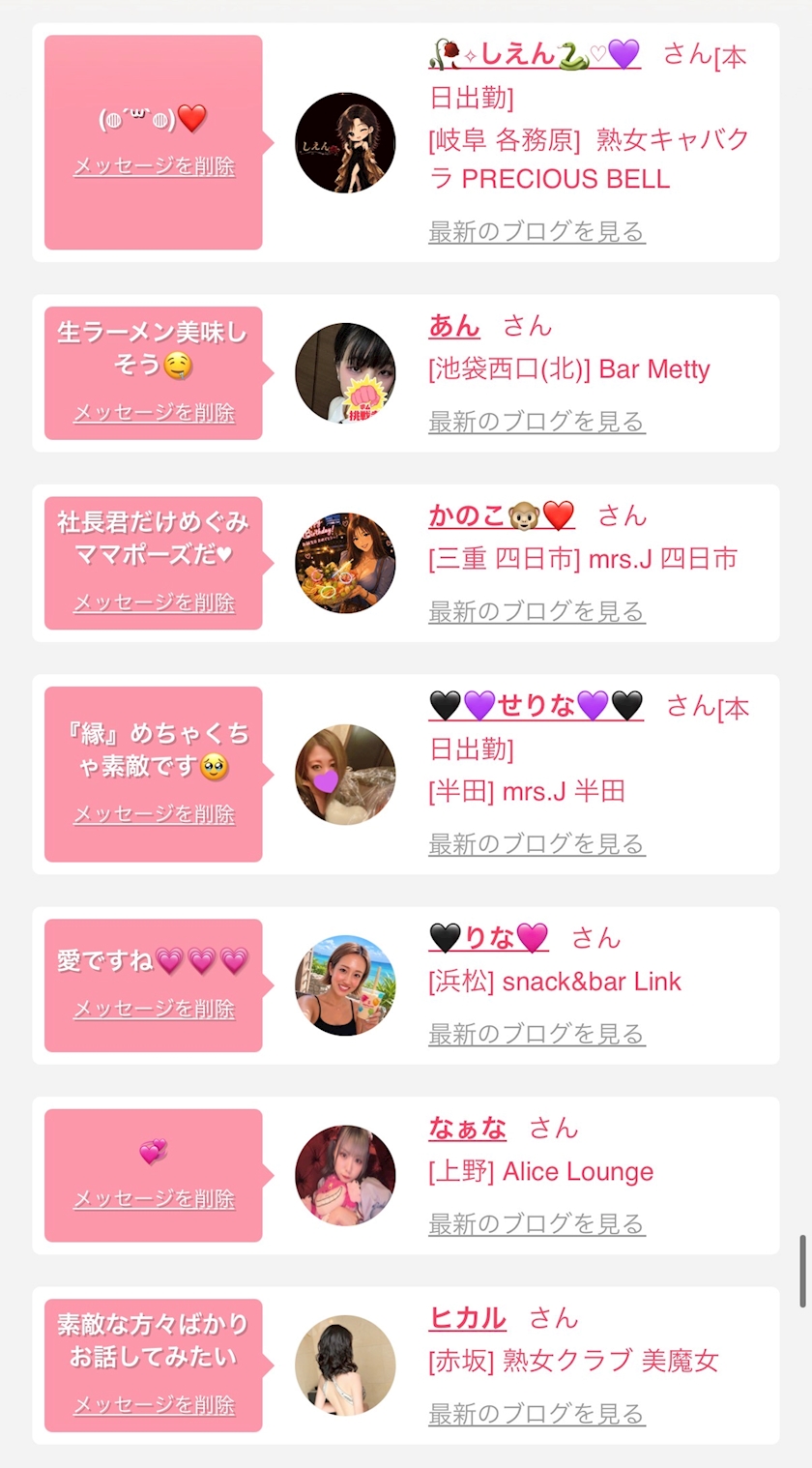Open ヒカル's profile name link
812x1468 pixels.
[x=468, y=1318]
